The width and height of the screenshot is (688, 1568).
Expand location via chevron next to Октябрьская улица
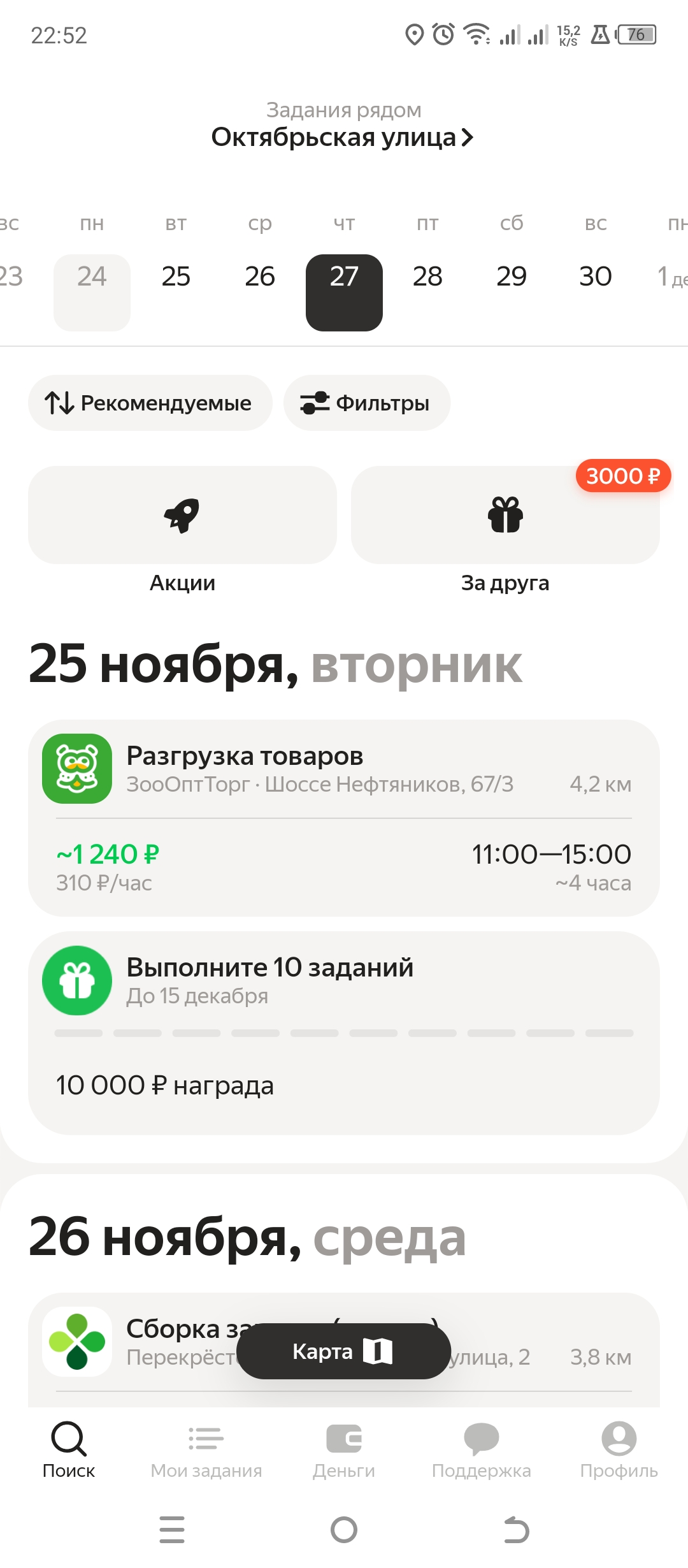[x=467, y=138]
